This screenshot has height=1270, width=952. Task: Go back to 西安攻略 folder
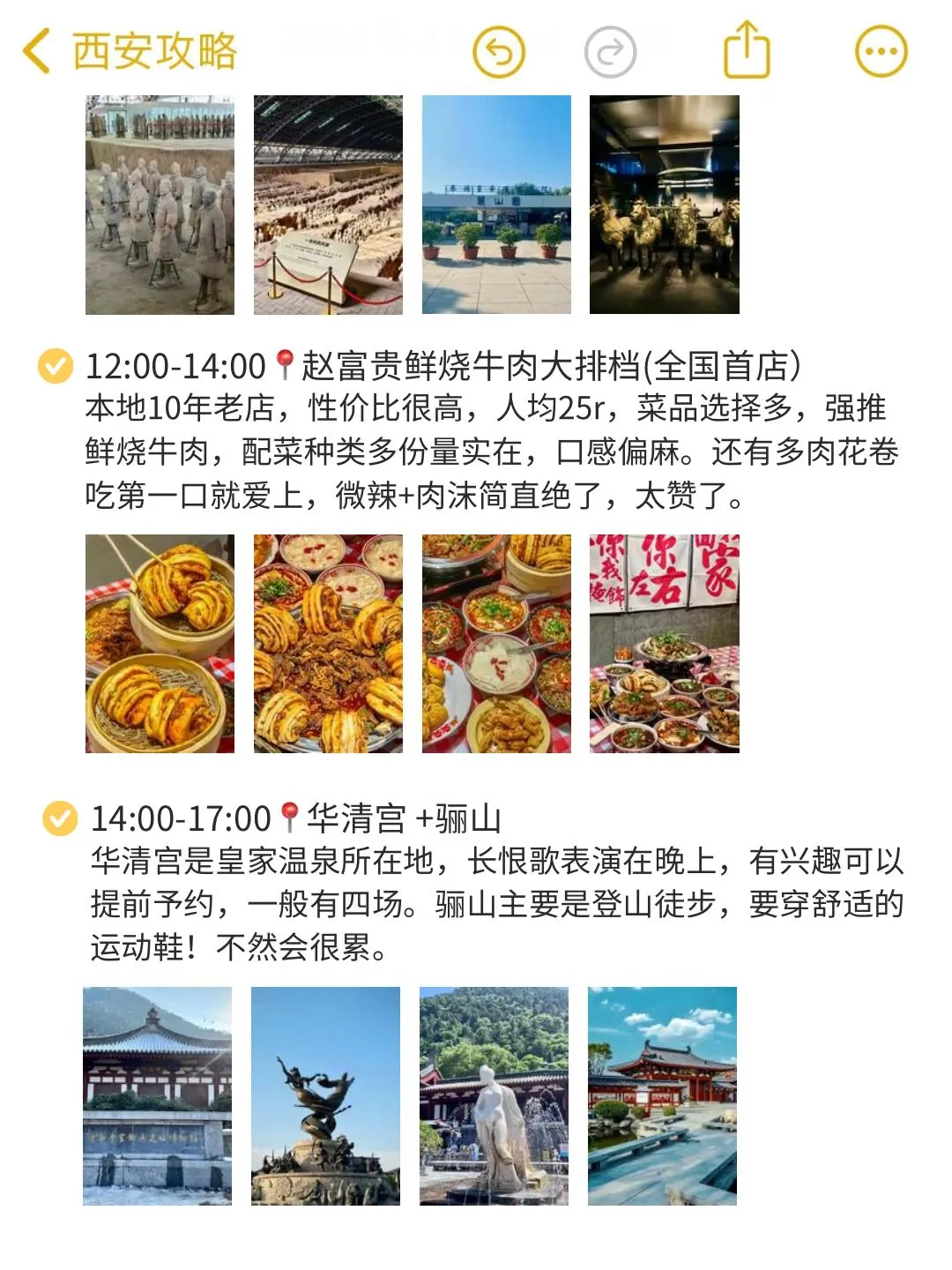click(130, 51)
